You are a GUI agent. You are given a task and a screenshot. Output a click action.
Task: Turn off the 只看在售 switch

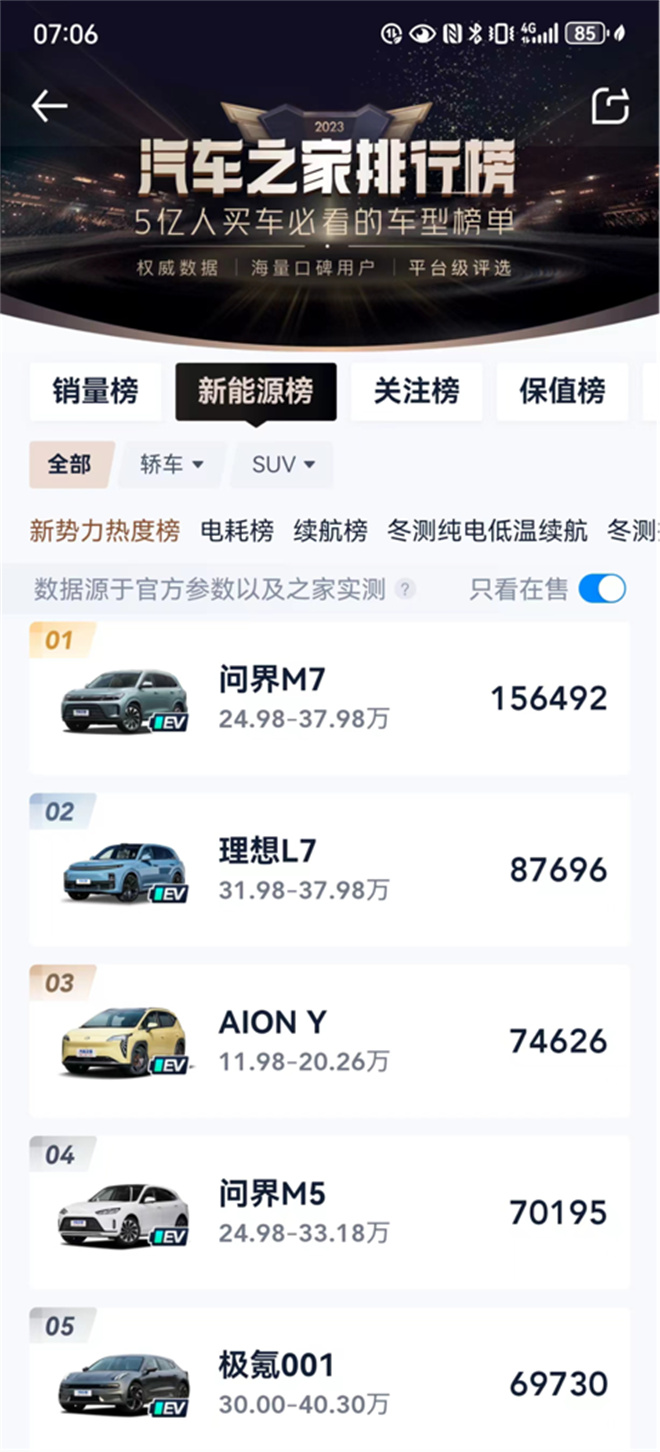coord(602,589)
